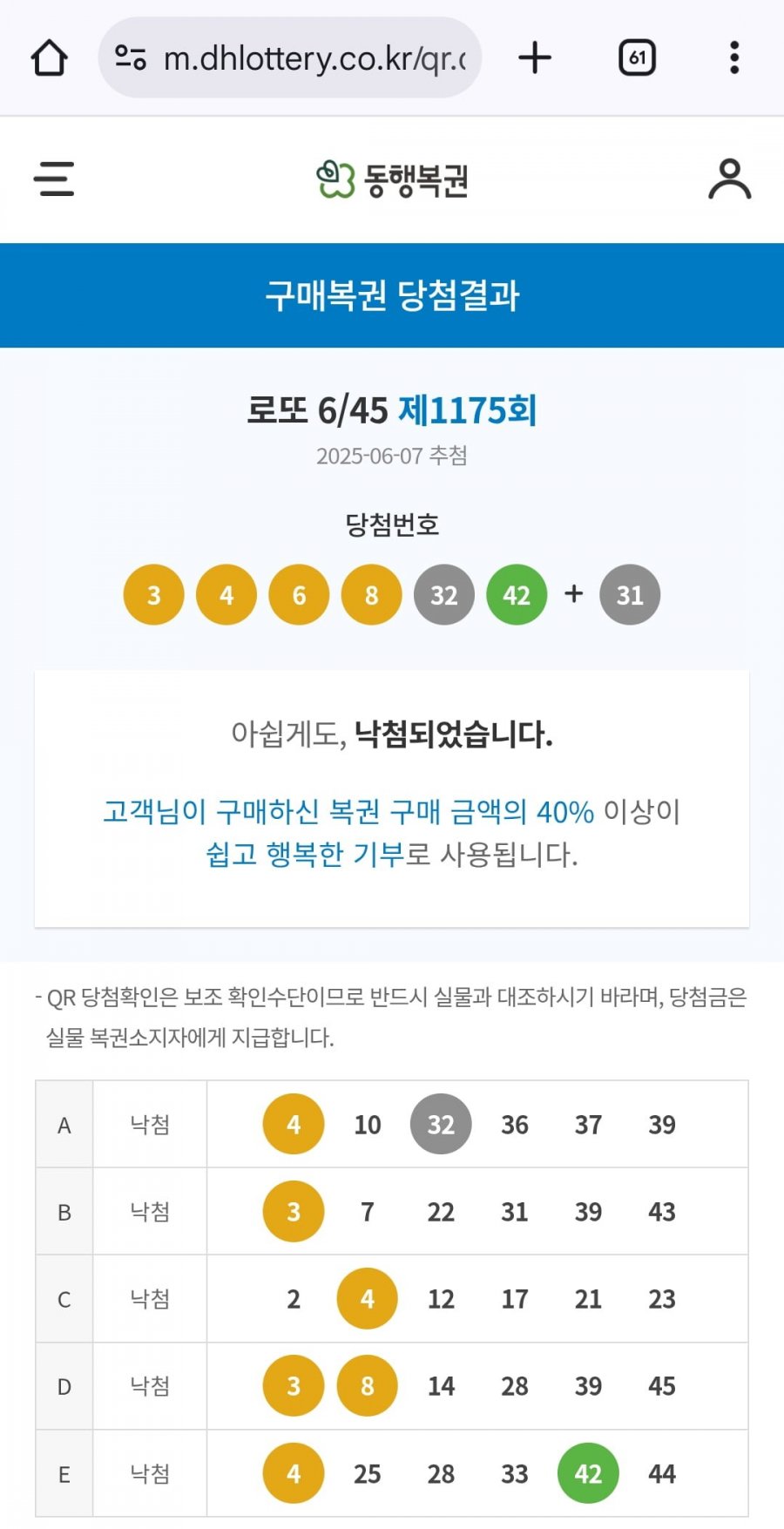Viewport: 784px width, 1529px height.
Task: Open the hamburger navigation menu
Action: (54, 179)
